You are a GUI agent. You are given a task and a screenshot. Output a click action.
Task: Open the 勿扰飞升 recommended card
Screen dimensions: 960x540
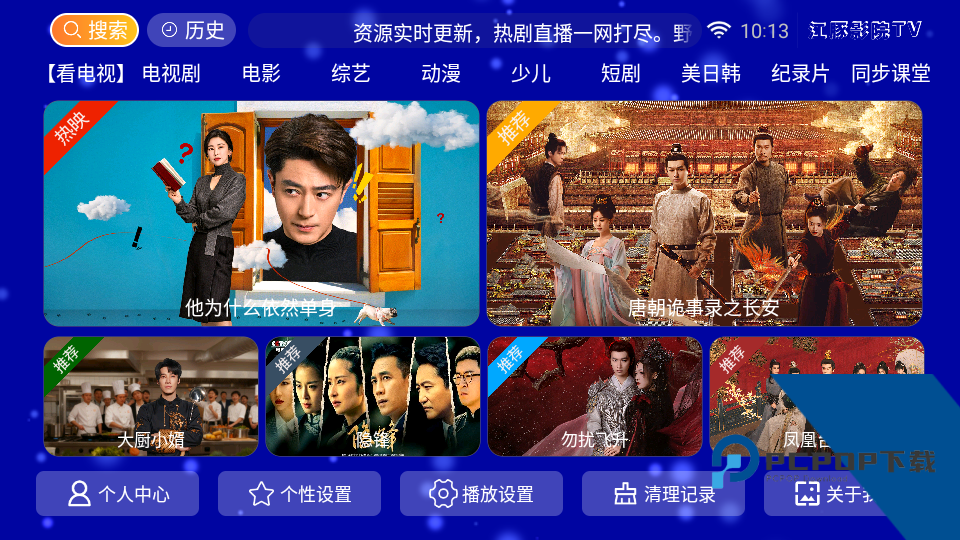594,396
